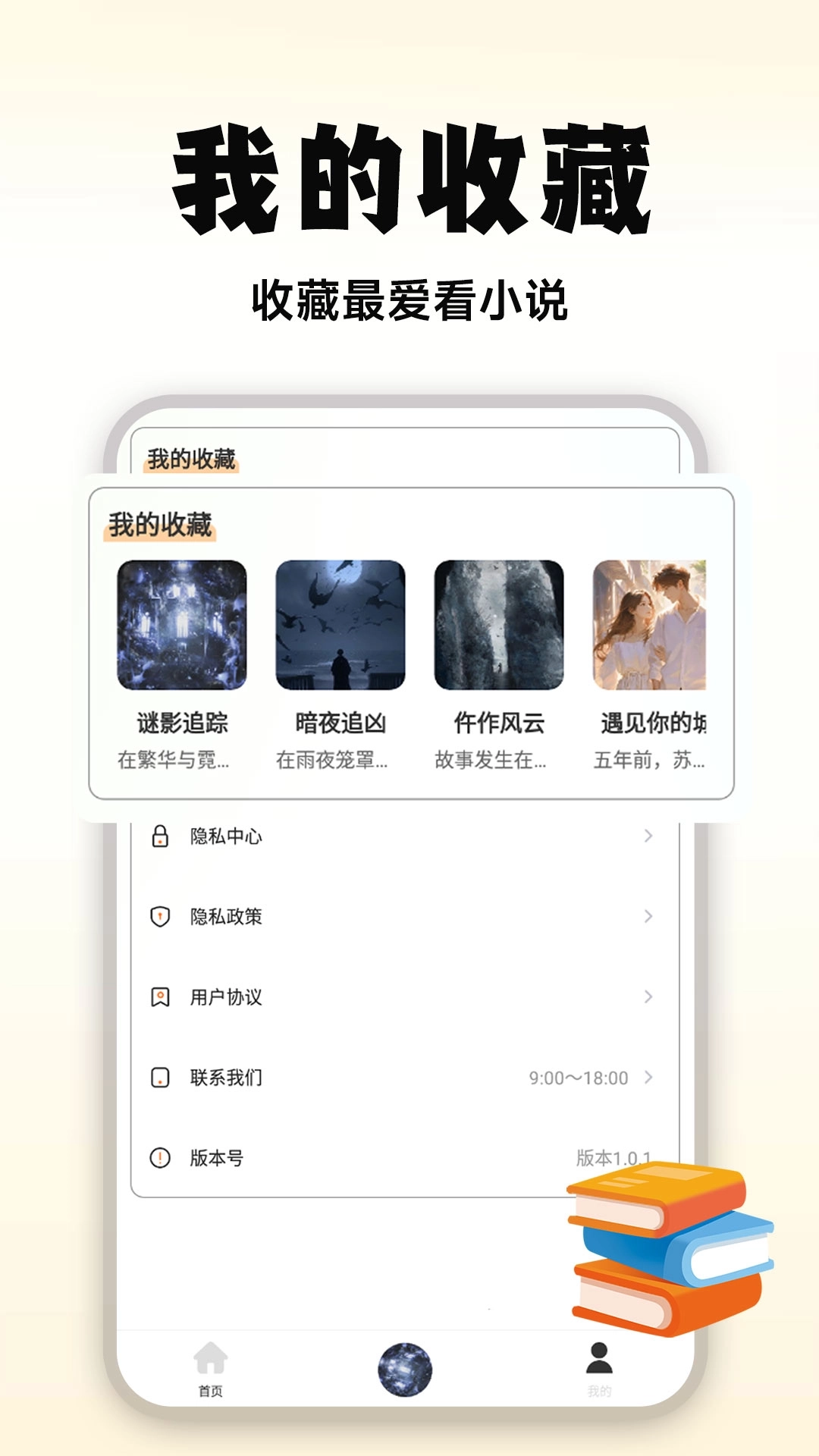Expand the 隐私中心 row chevron
The width and height of the screenshot is (819, 1456).
tap(648, 836)
